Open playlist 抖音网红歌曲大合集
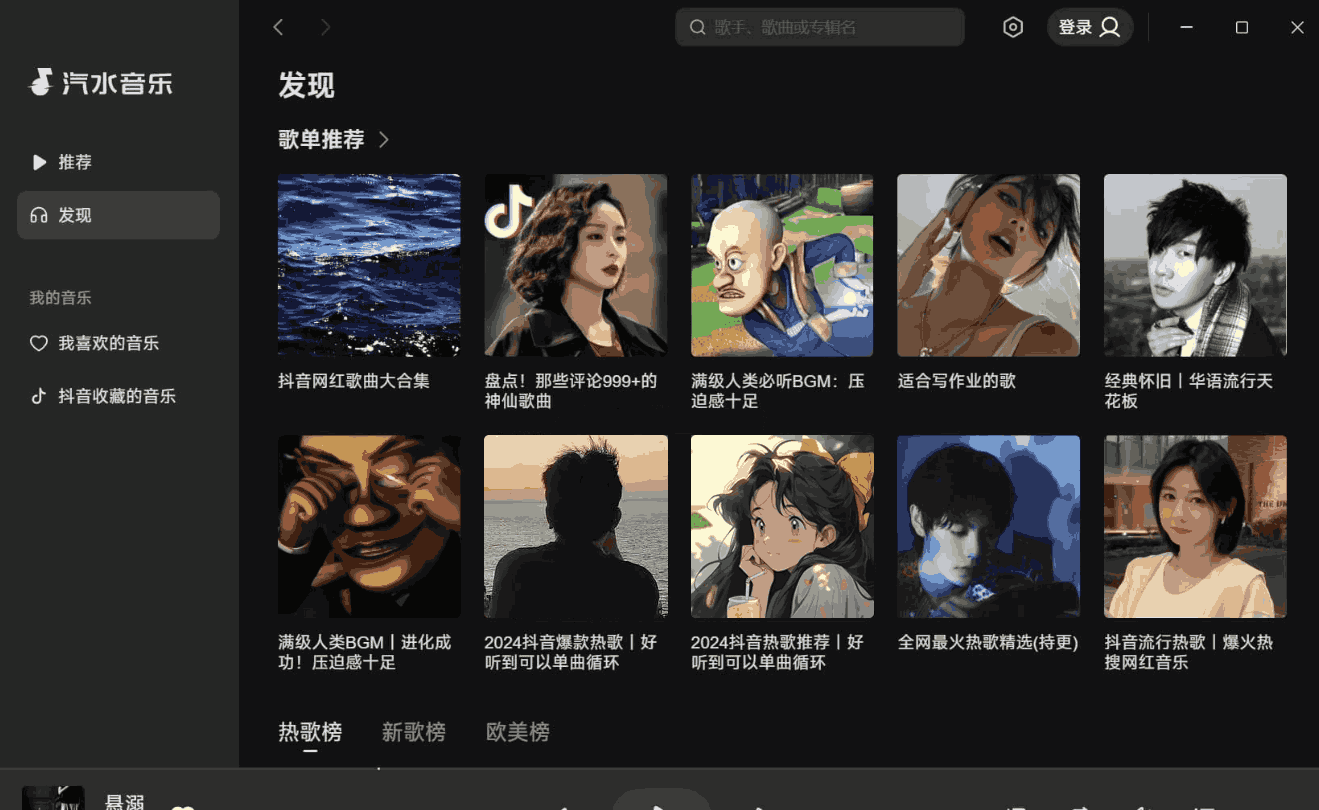 point(369,265)
